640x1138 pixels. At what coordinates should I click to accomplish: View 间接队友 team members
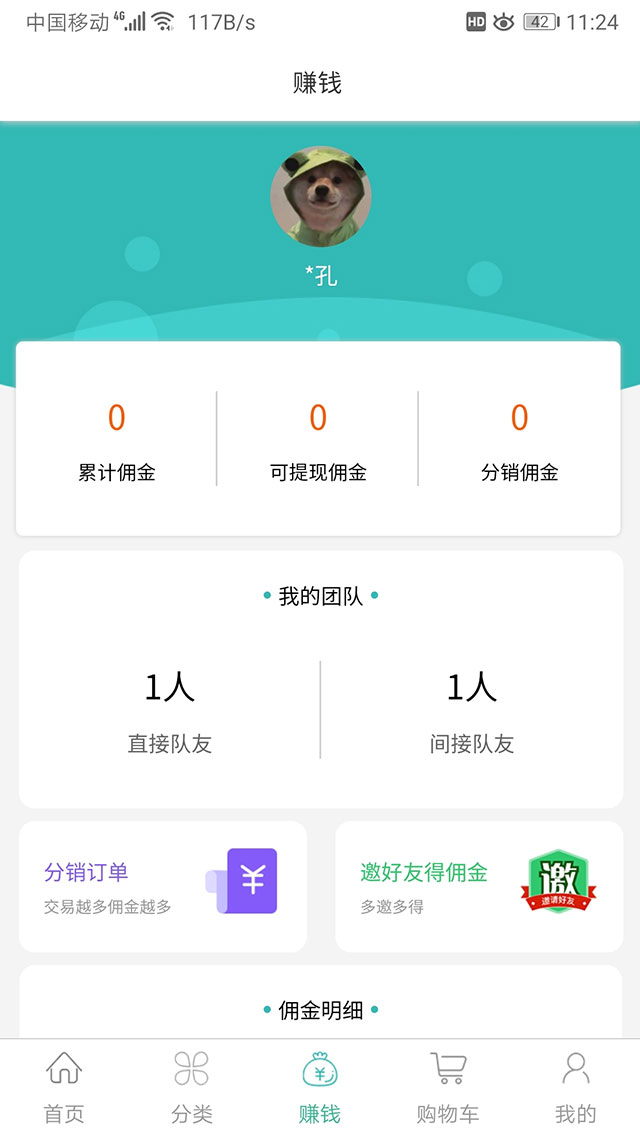coord(471,710)
